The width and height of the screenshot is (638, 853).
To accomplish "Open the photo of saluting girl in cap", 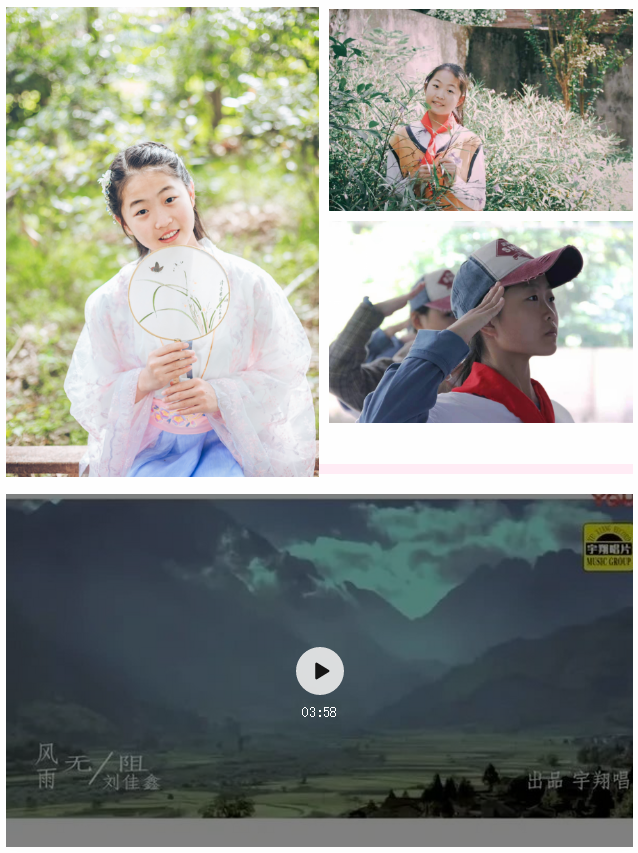I will (480, 322).
